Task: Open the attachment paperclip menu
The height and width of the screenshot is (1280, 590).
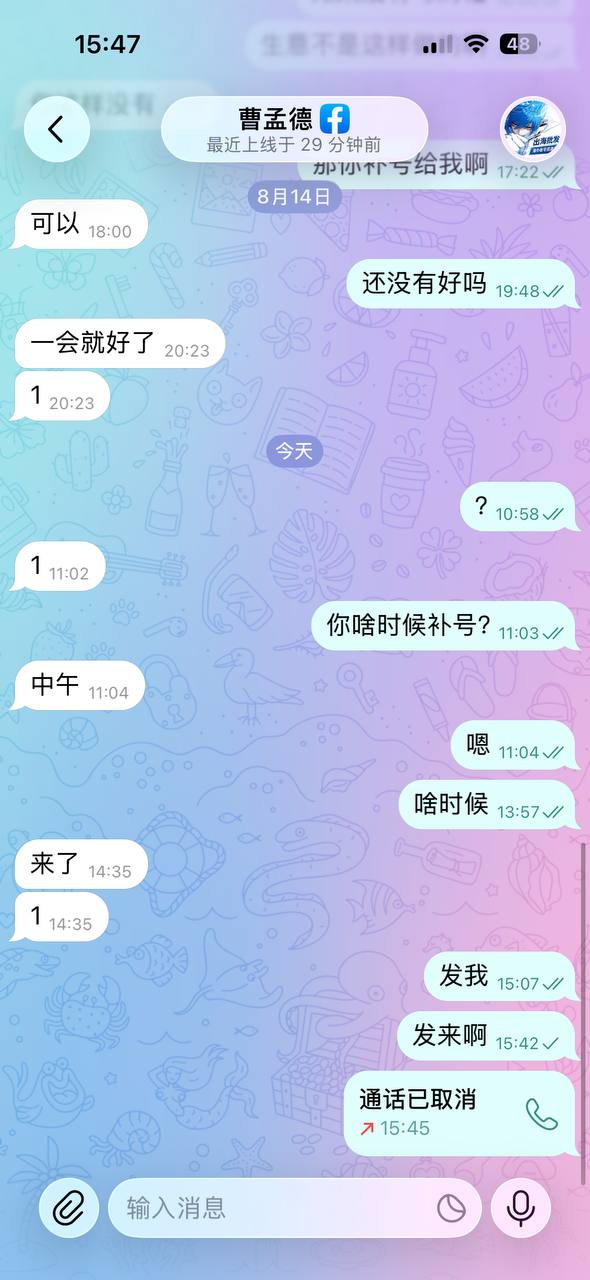Action: [69, 1208]
